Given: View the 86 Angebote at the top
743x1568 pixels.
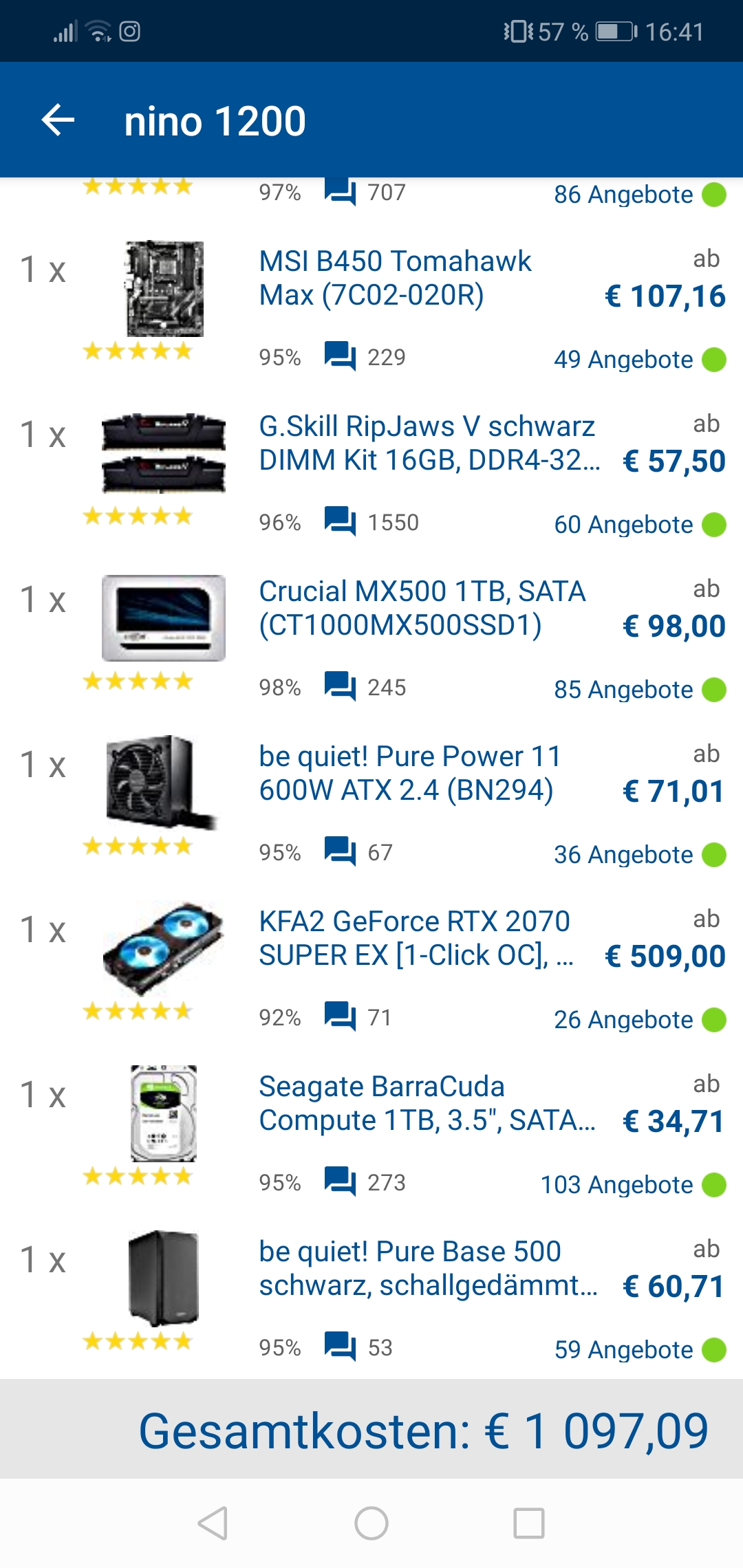Looking at the screenshot, I should [x=623, y=195].
